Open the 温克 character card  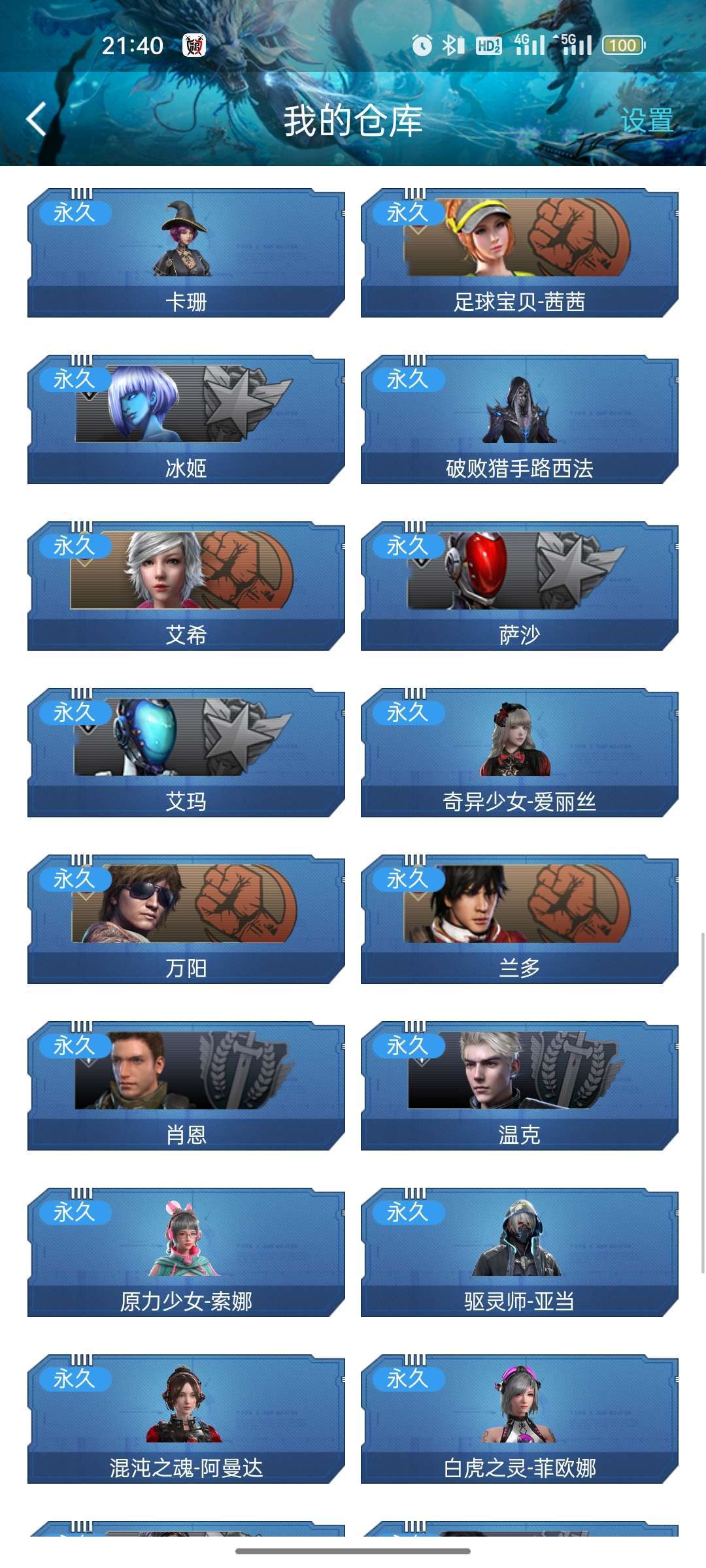click(x=520, y=1086)
